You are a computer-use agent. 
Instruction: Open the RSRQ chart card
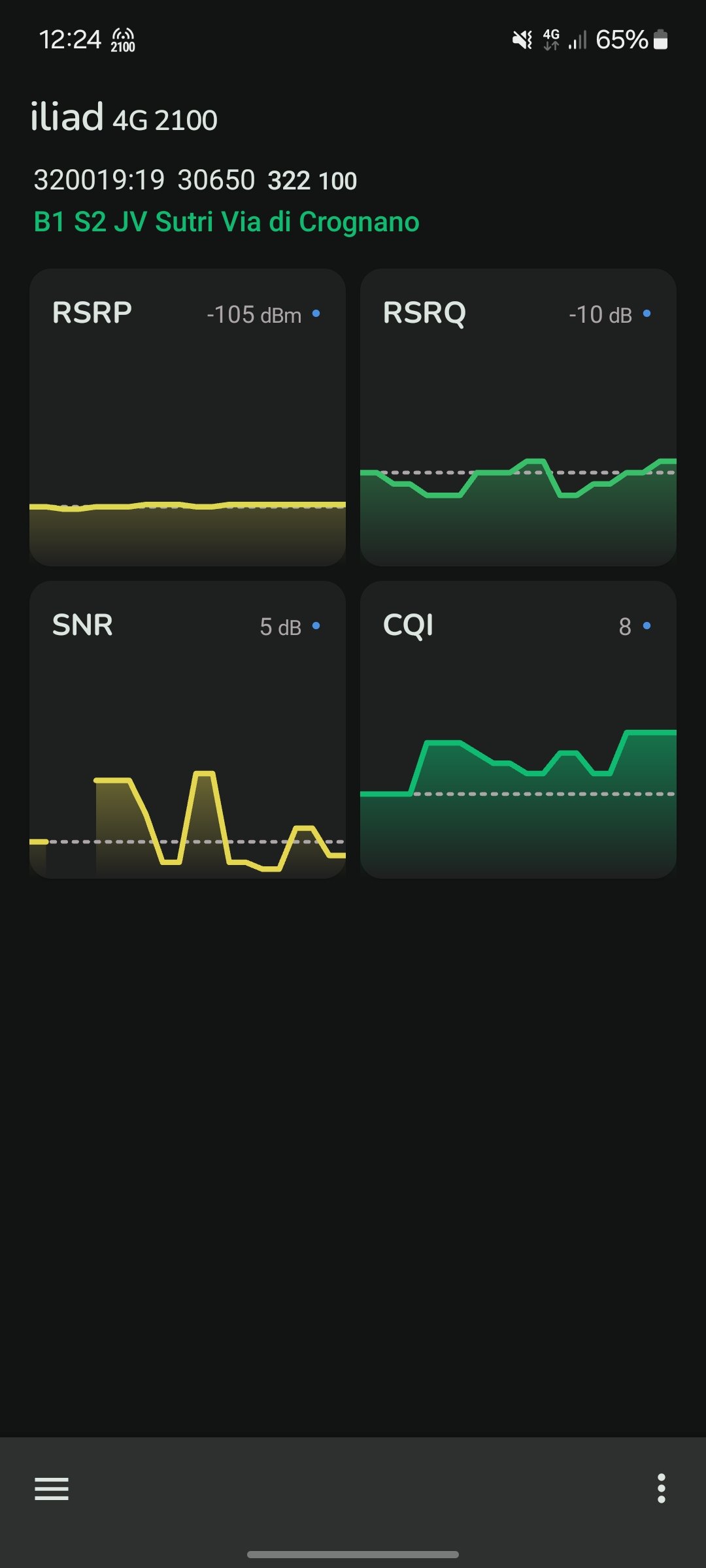(x=518, y=417)
